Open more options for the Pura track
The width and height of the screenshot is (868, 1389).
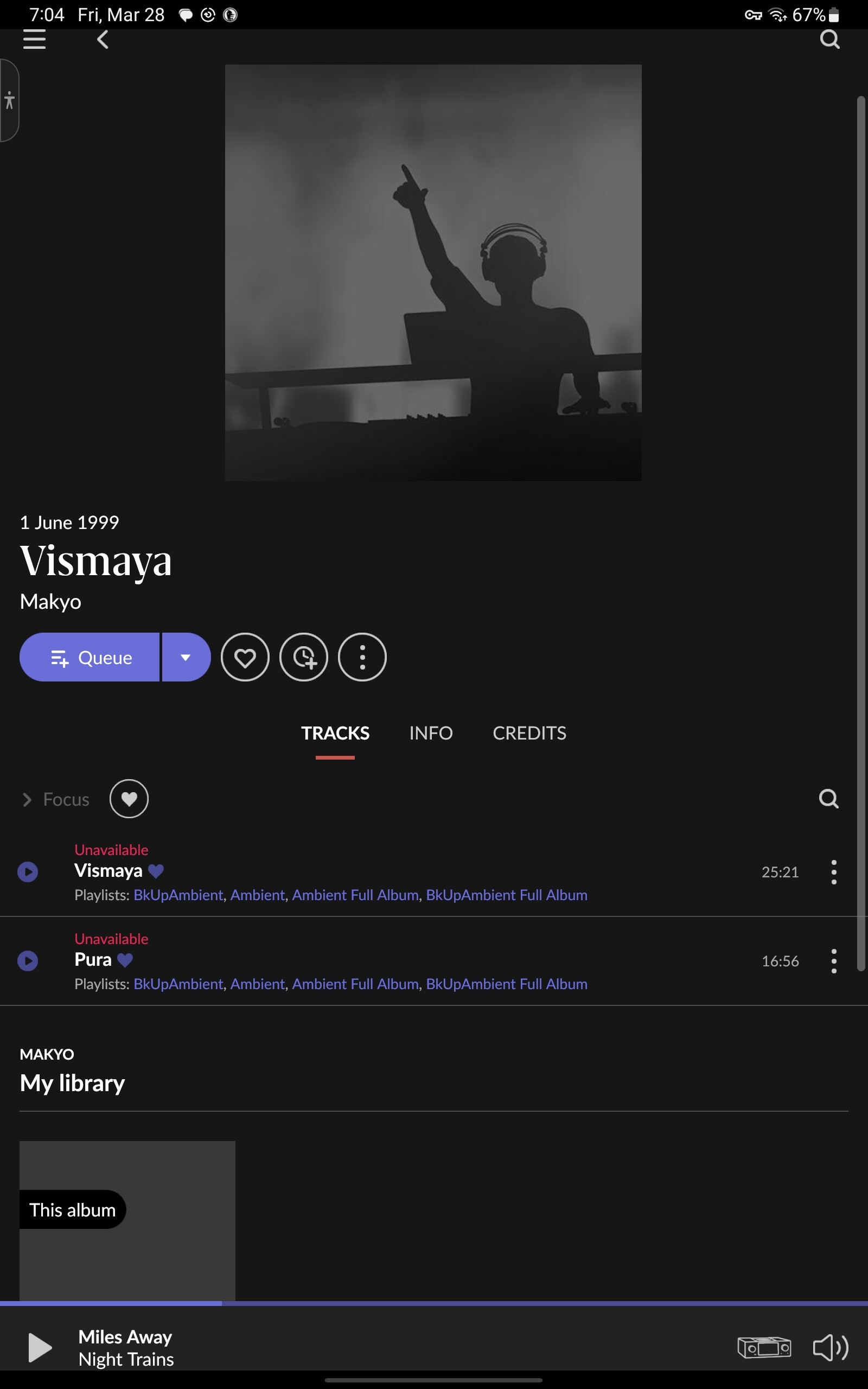834,961
